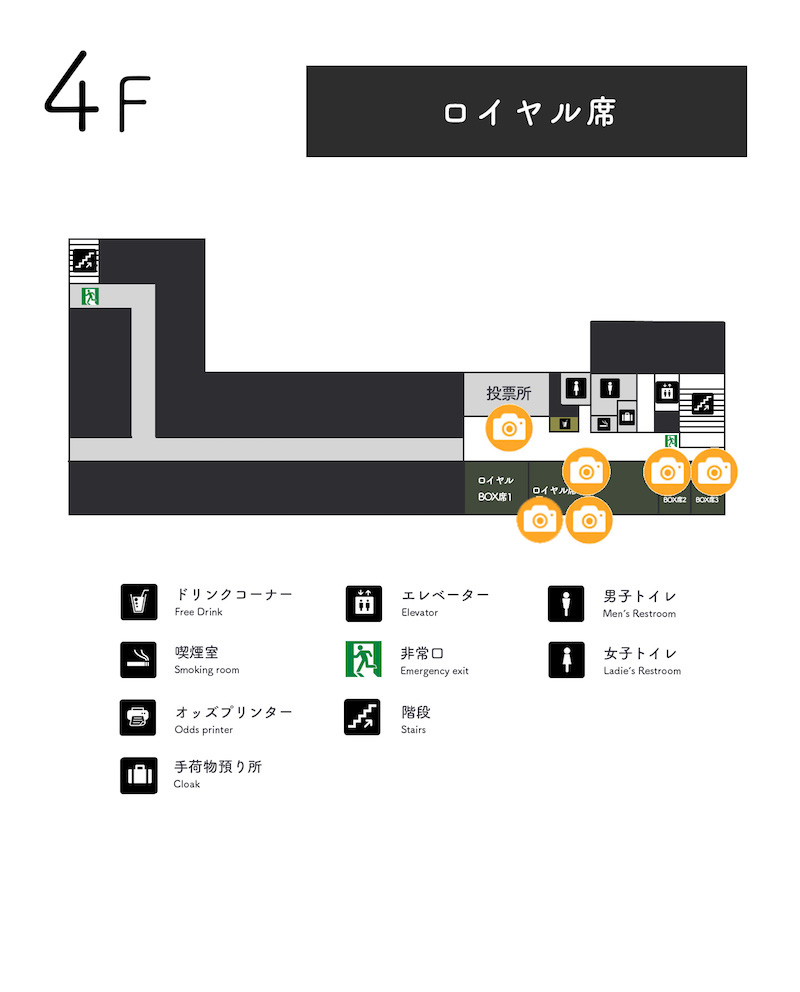Open the camera icon over the ロイヤル席 label
800x992 pixels.
(x=586, y=471)
